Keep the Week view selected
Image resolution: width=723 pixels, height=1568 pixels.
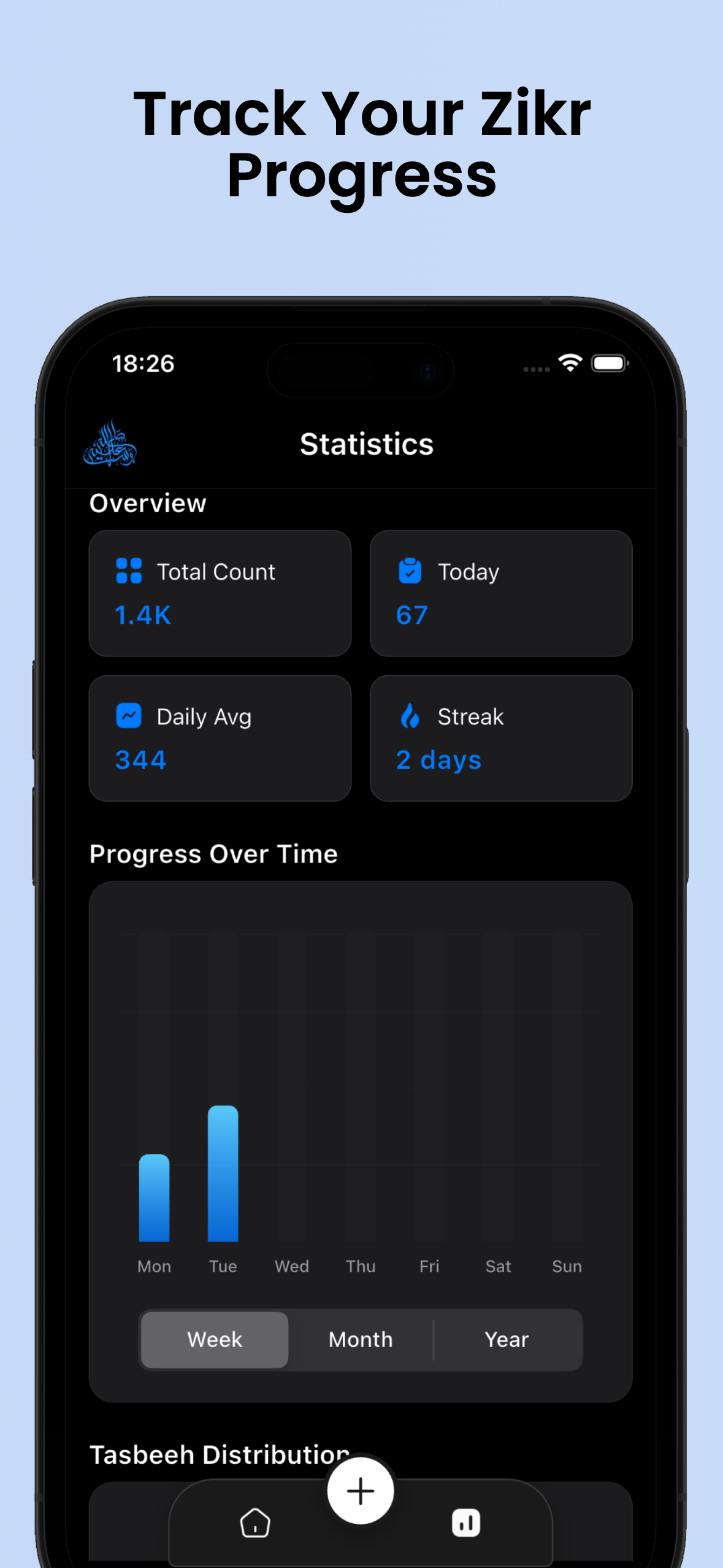coord(214,1340)
